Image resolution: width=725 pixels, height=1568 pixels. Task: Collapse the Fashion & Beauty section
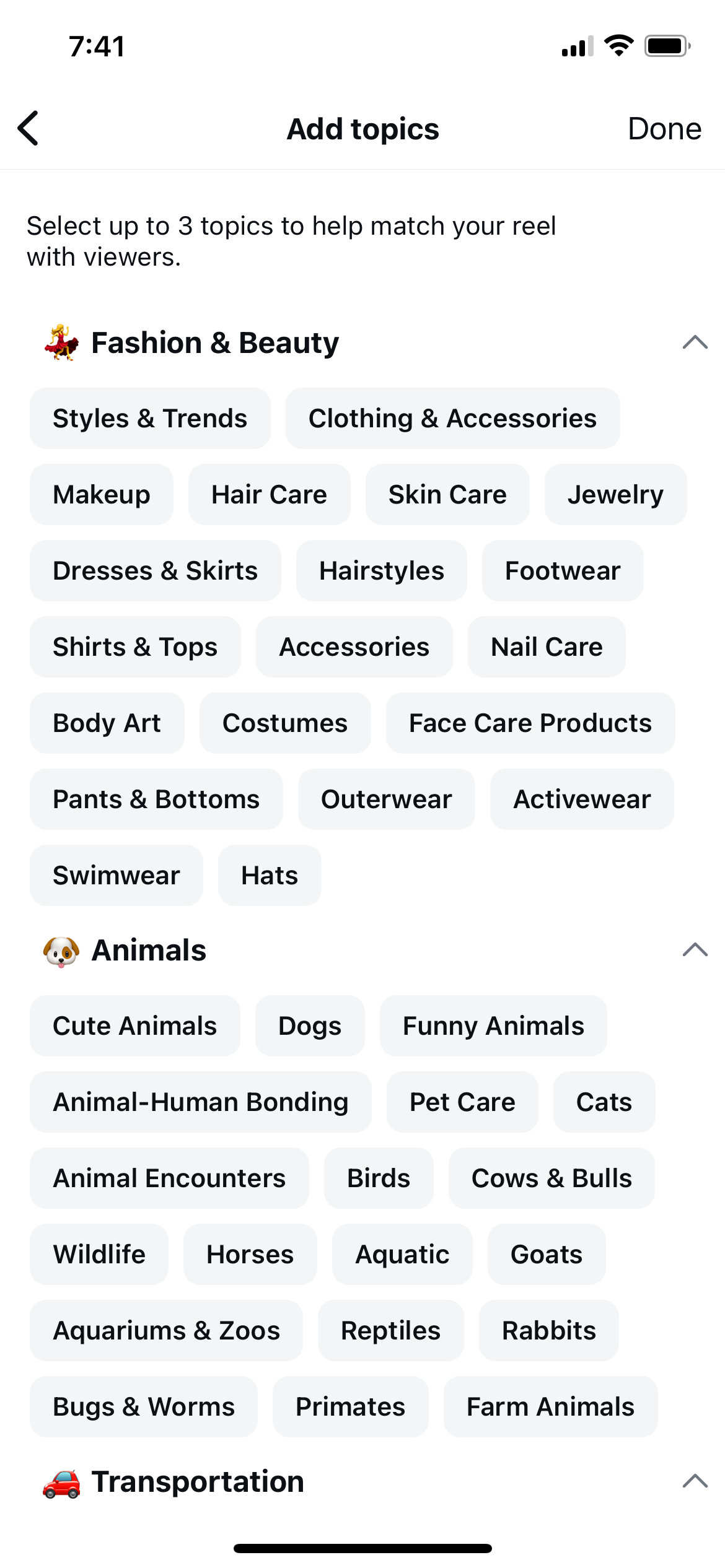click(695, 342)
